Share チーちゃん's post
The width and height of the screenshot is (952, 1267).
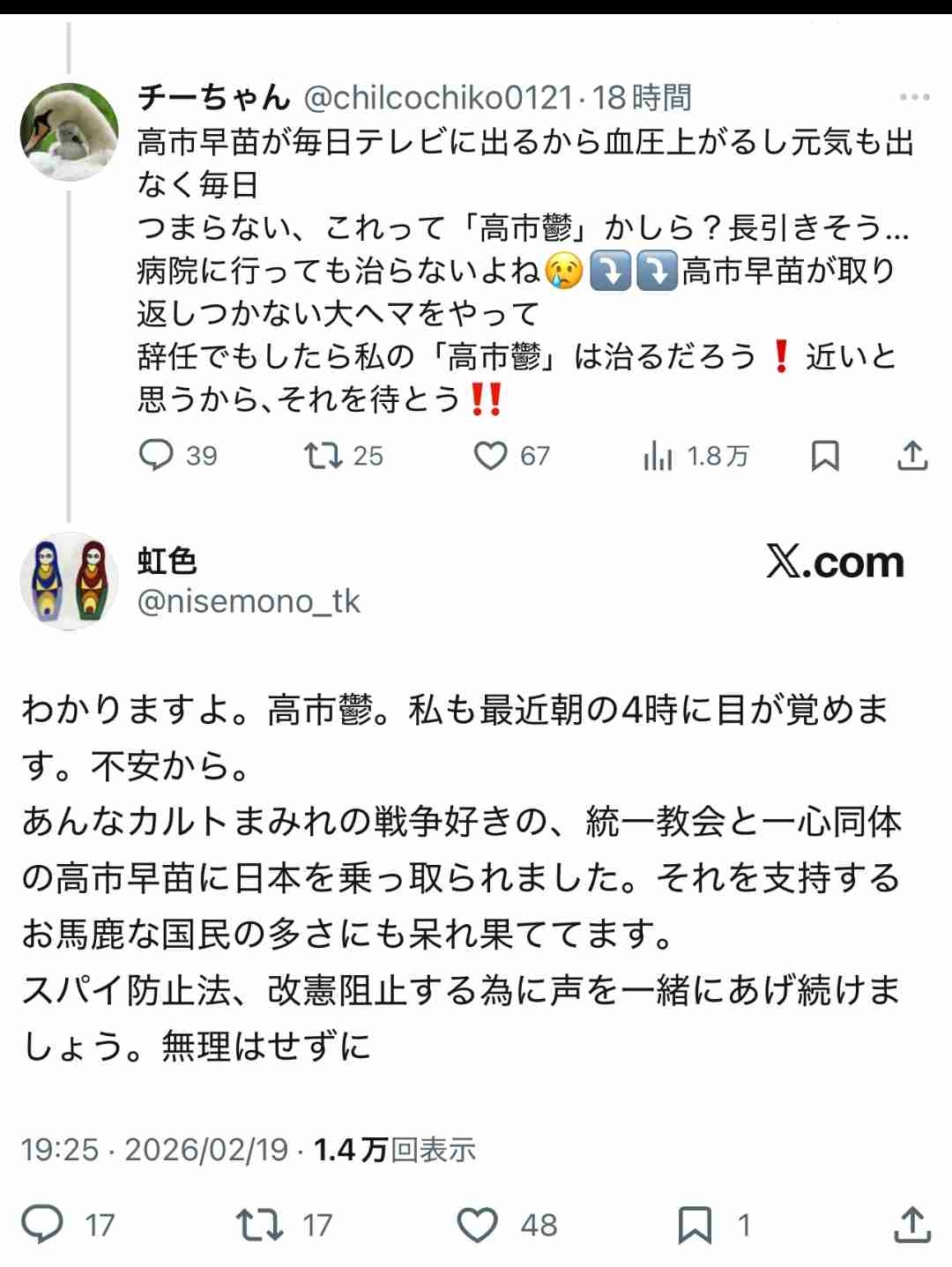(x=912, y=455)
